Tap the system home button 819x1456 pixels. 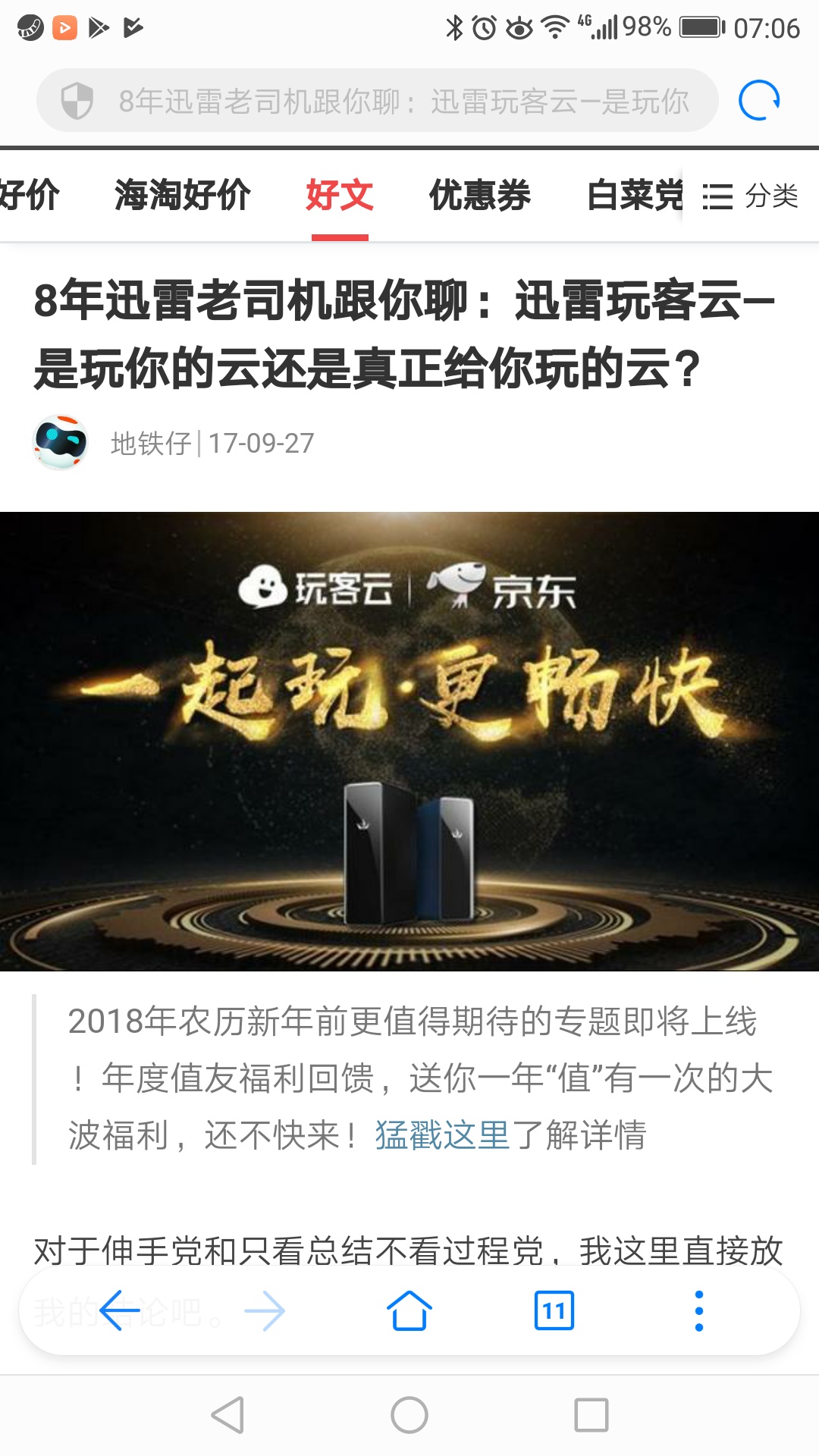409,1415
